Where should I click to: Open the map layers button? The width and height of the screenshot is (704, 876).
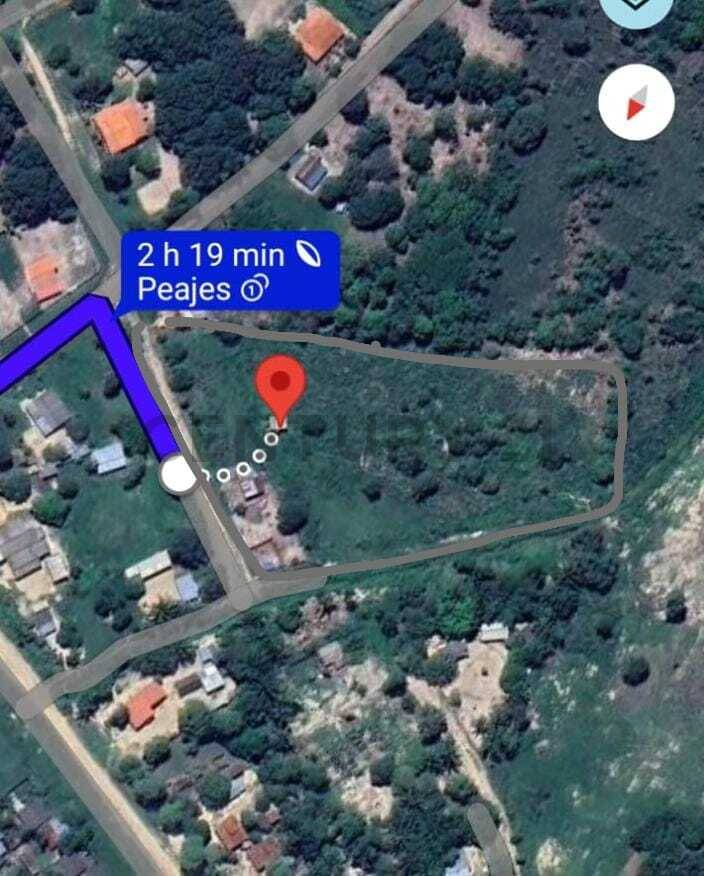coord(636,8)
